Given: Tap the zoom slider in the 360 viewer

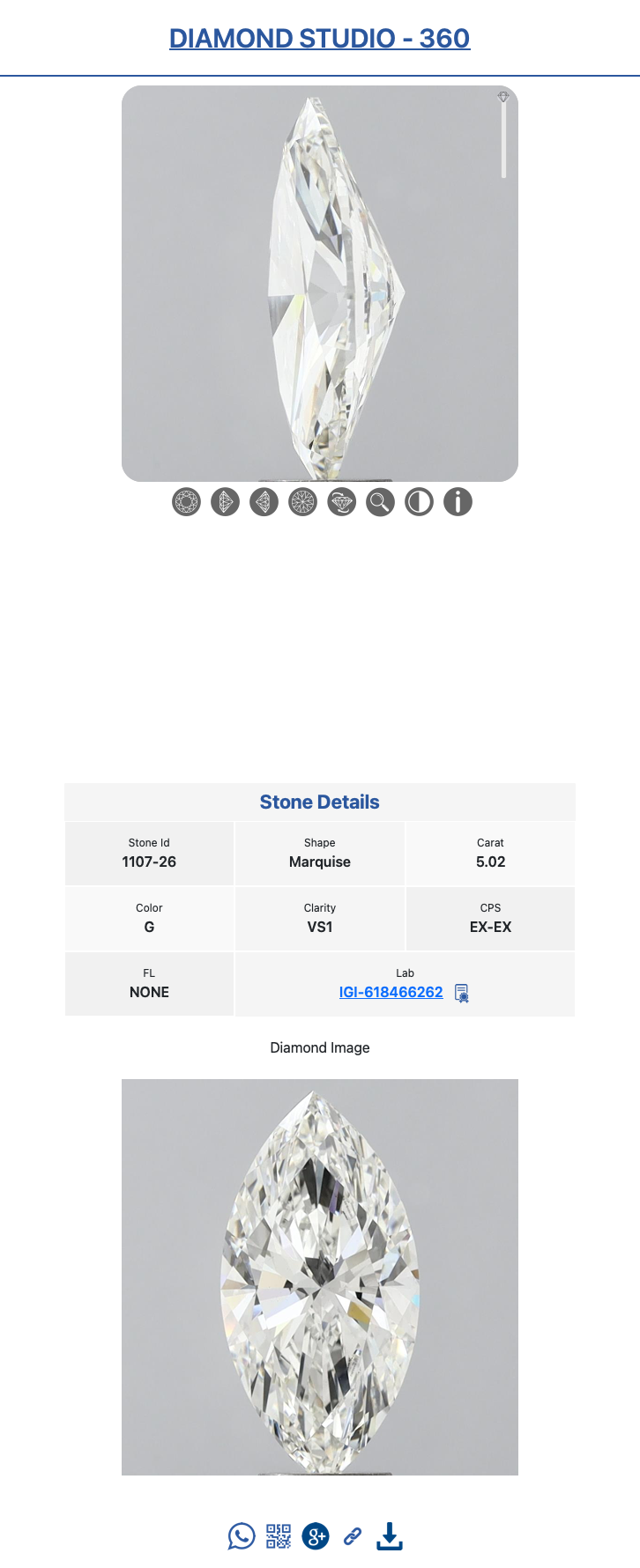Looking at the screenshot, I should click(x=503, y=141).
